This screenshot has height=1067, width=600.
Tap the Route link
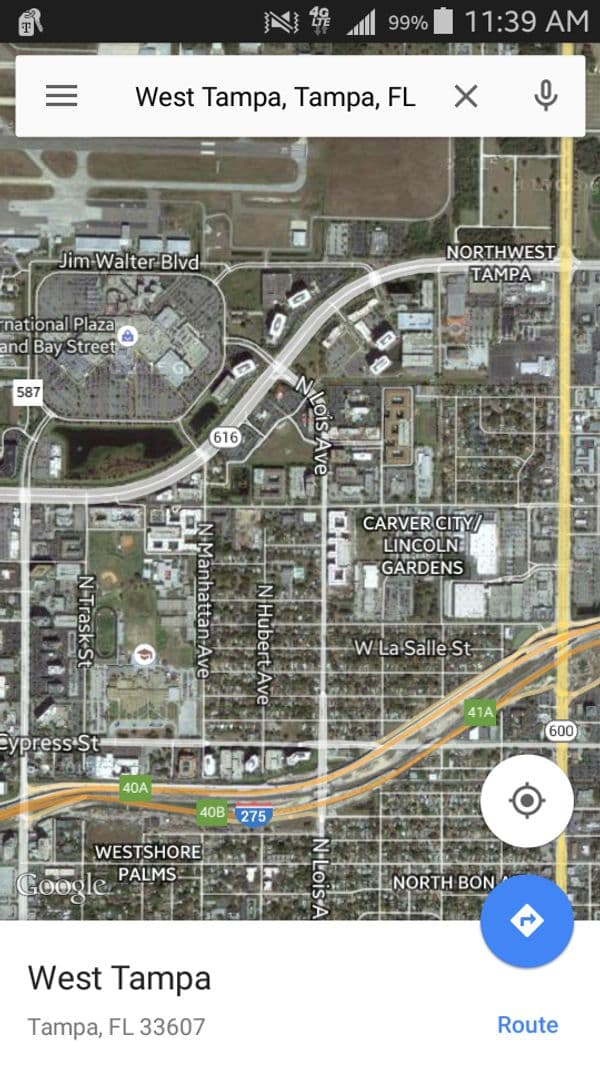click(x=527, y=1024)
